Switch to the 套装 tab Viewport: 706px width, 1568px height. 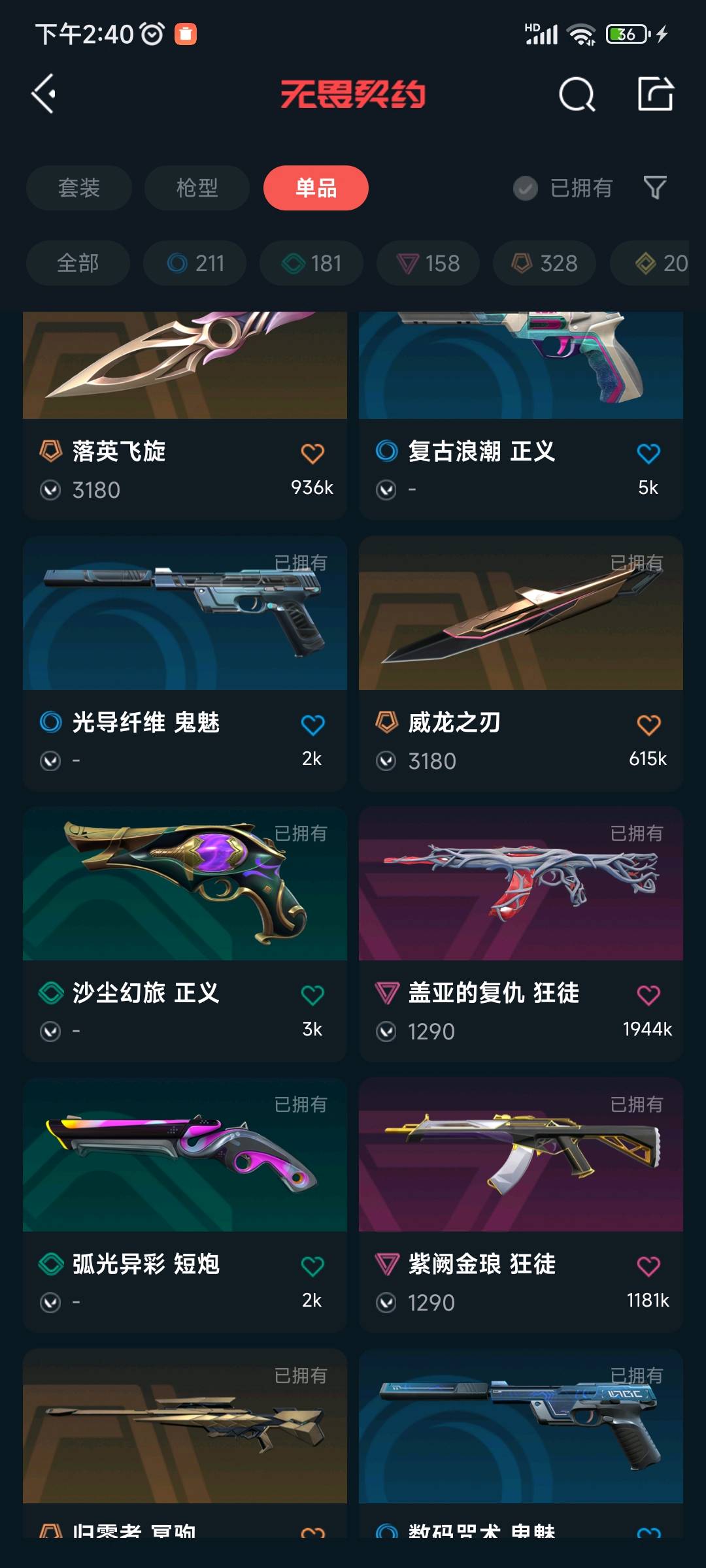pyautogui.click(x=79, y=188)
